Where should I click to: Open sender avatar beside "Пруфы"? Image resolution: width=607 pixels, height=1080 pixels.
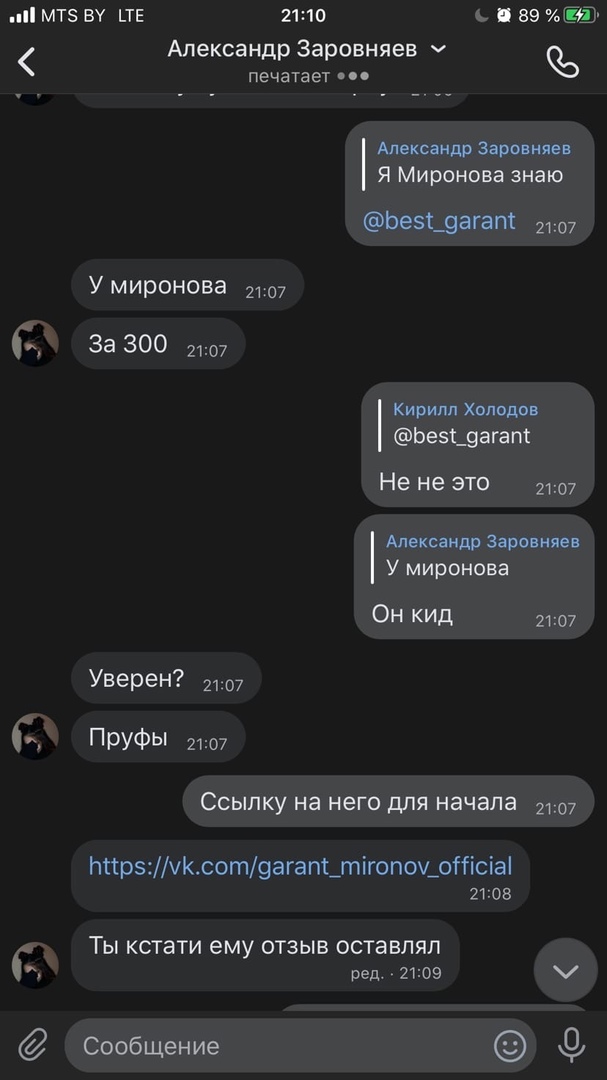[x=35, y=738]
